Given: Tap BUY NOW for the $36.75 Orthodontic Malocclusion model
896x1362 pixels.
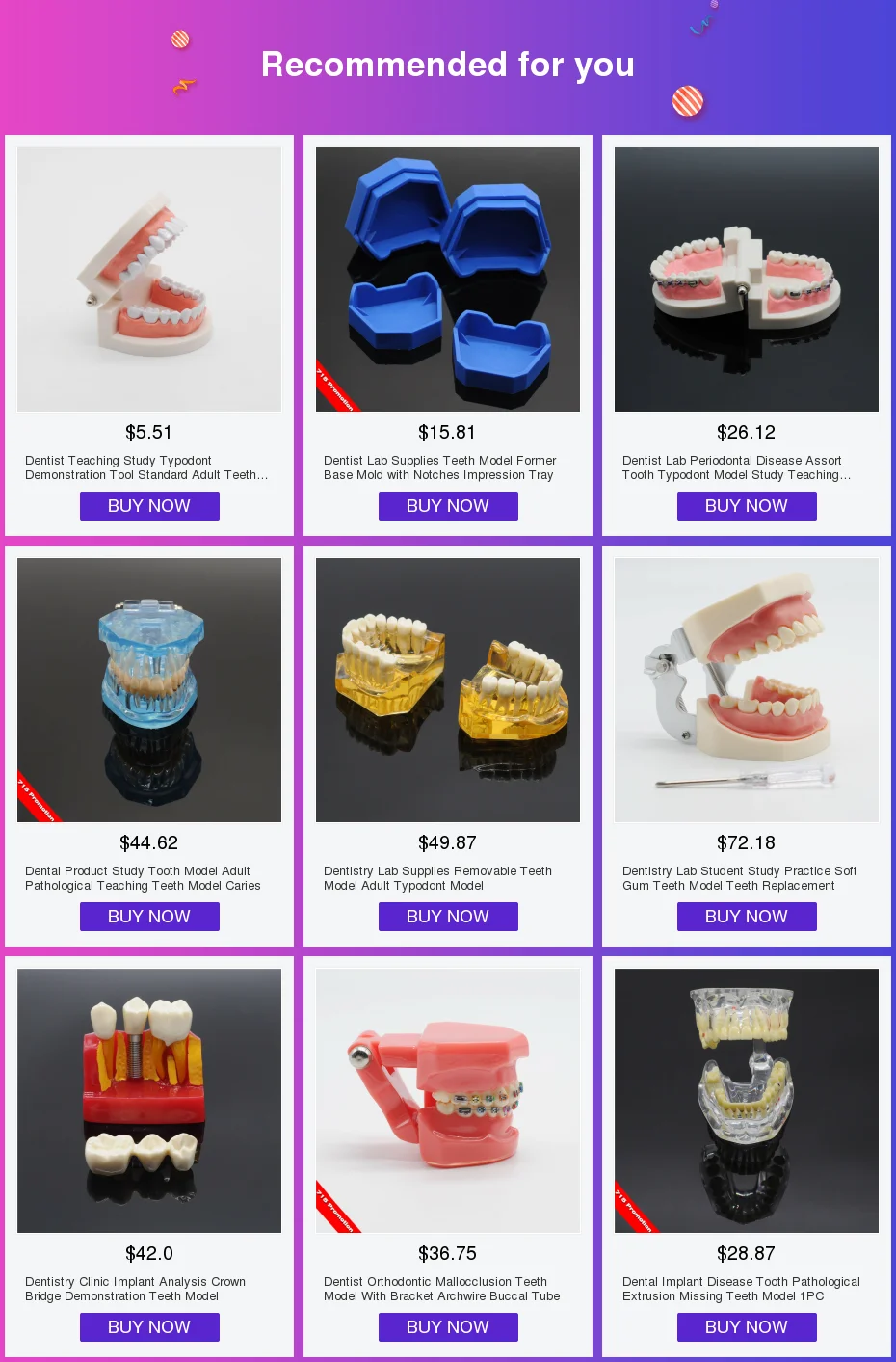Looking at the screenshot, I should click(x=448, y=1327).
